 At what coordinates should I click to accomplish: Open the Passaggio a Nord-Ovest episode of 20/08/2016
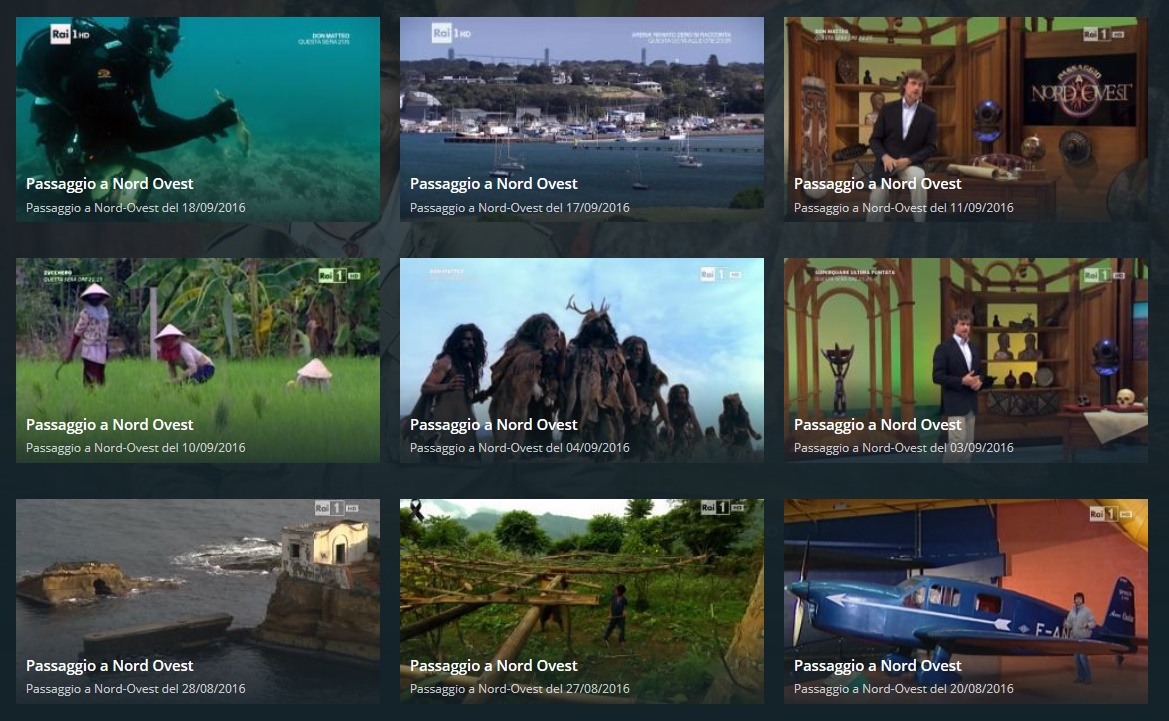click(966, 601)
